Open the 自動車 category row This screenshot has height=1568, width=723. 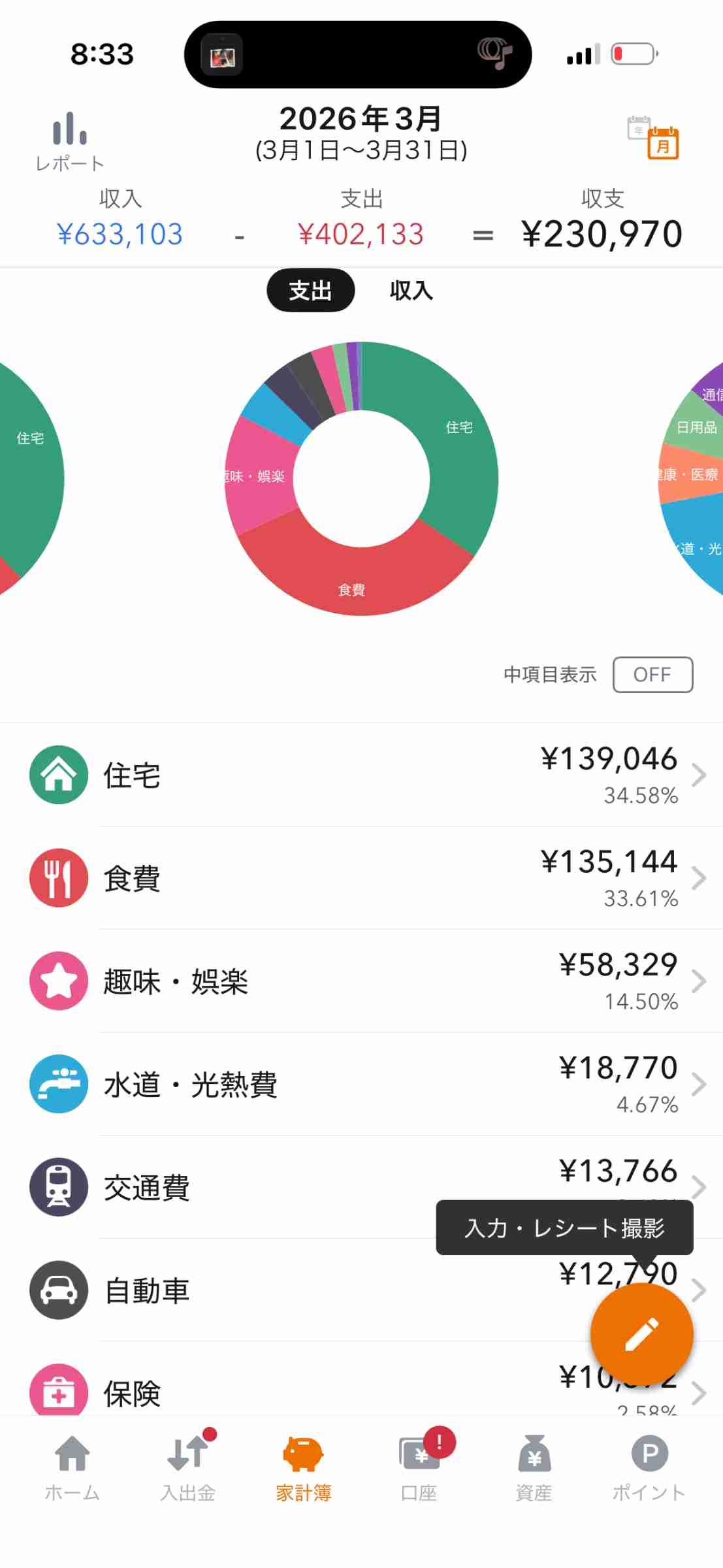[261, 1290]
